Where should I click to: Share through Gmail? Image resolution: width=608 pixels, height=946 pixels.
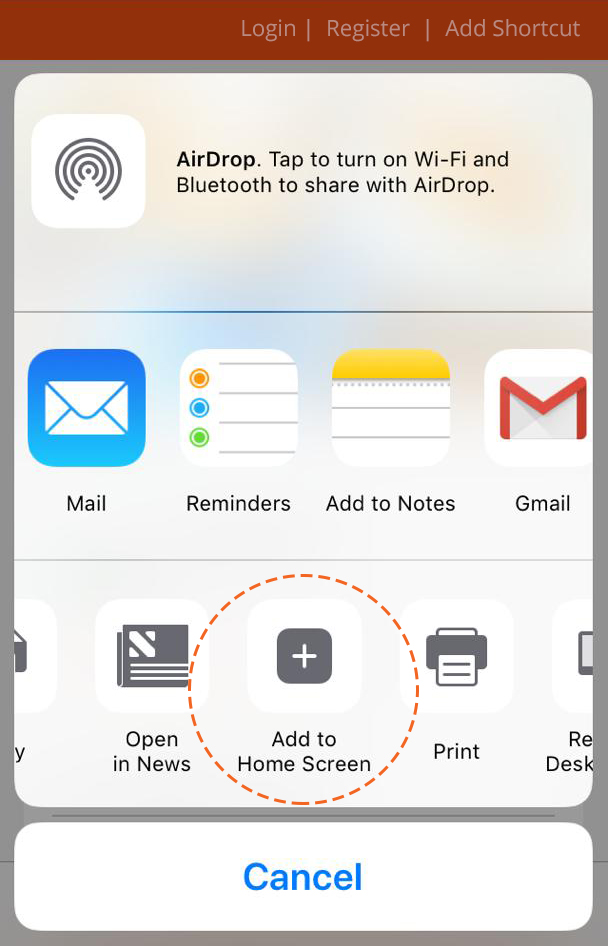[542, 408]
